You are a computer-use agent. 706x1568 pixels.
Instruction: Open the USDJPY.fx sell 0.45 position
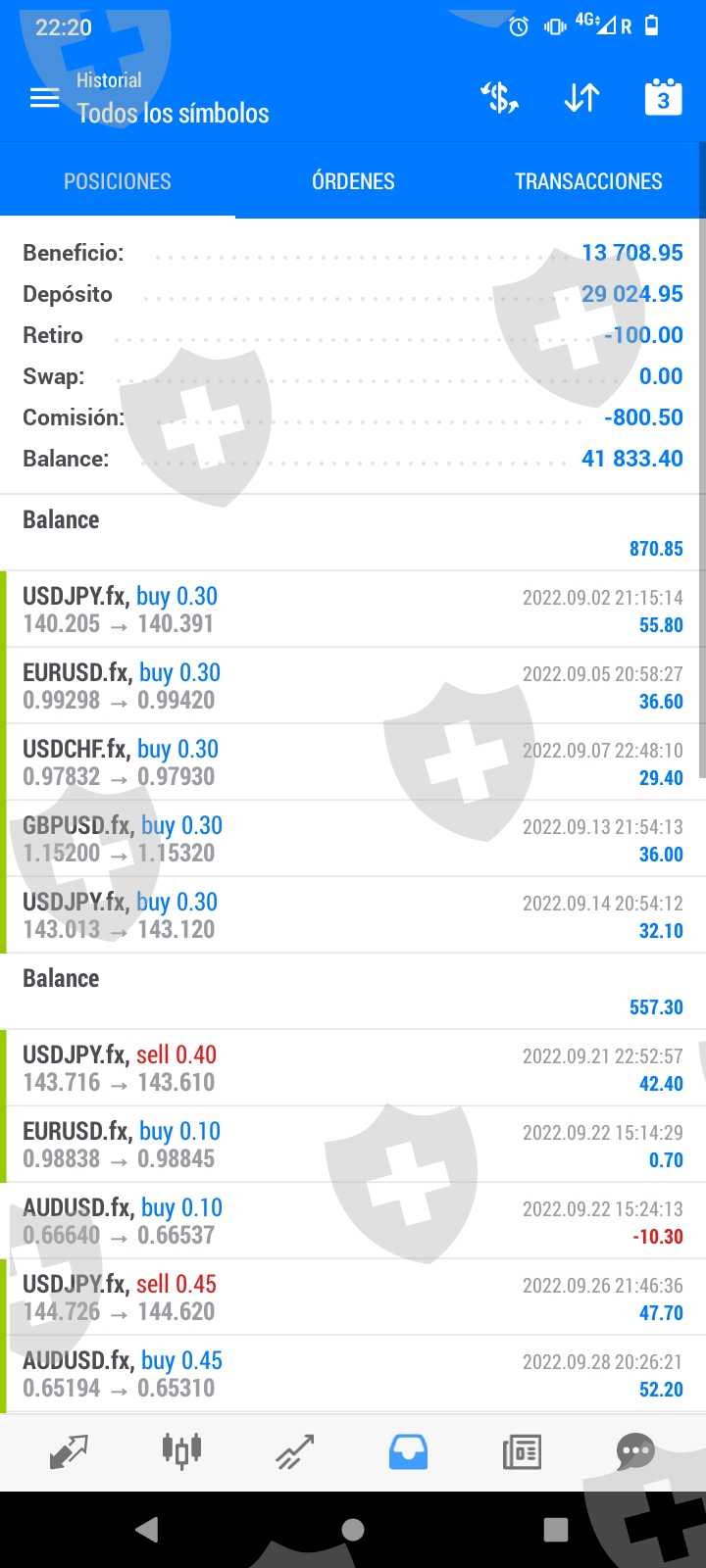tap(353, 1298)
